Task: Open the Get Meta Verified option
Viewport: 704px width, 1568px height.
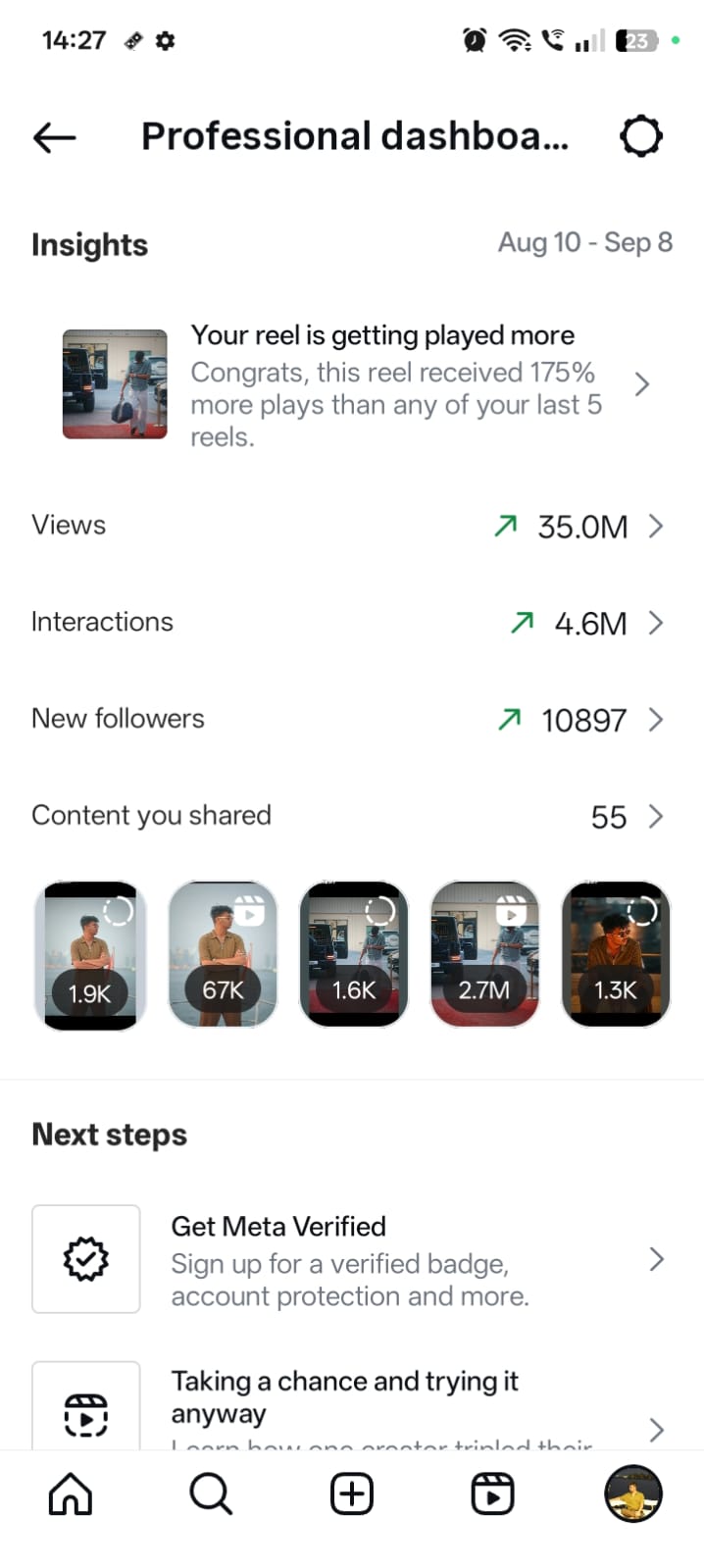Action: [x=352, y=1260]
